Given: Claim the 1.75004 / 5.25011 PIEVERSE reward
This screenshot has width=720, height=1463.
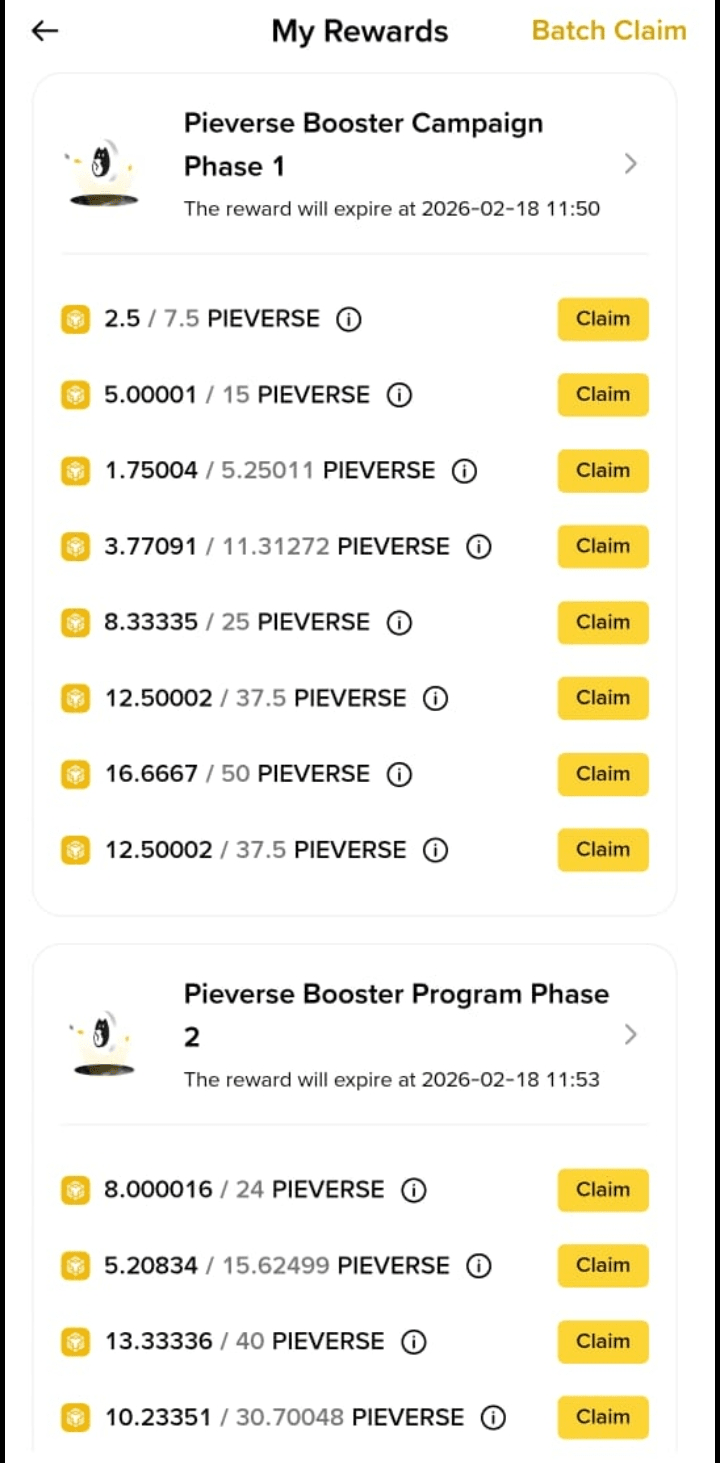Looking at the screenshot, I should pyautogui.click(x=602, y=471).
